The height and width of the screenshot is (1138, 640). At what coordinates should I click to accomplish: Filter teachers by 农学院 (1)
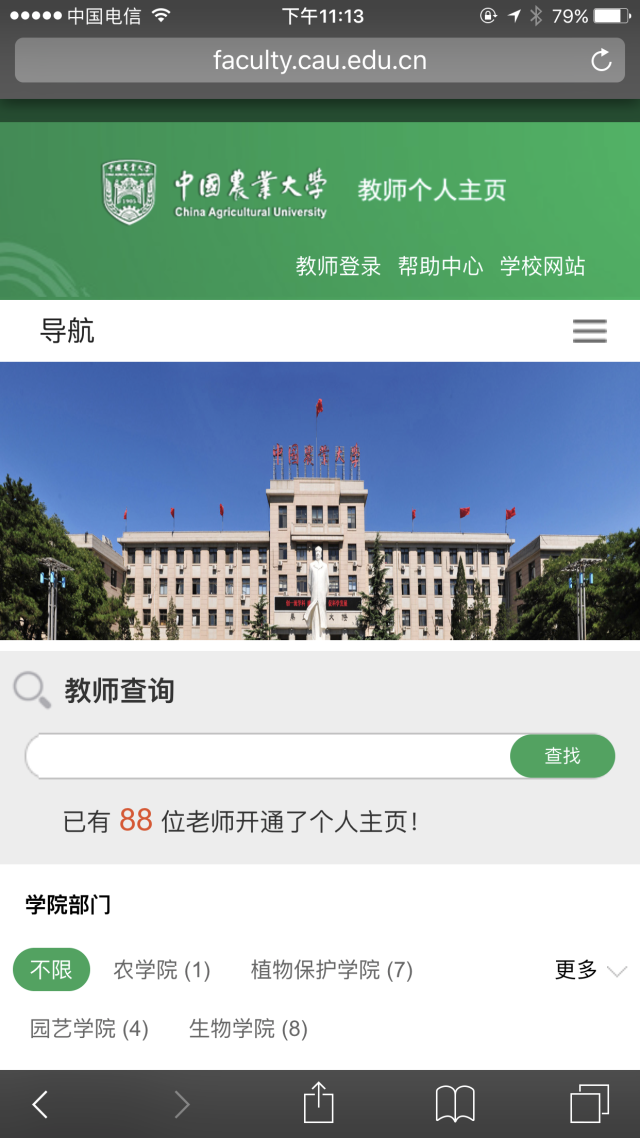pyautogui.click(x=162, y=969)
